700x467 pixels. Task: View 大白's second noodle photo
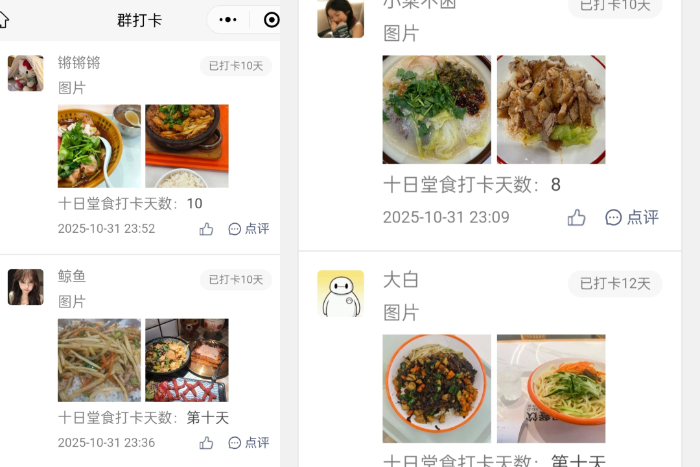click(551, 388)
